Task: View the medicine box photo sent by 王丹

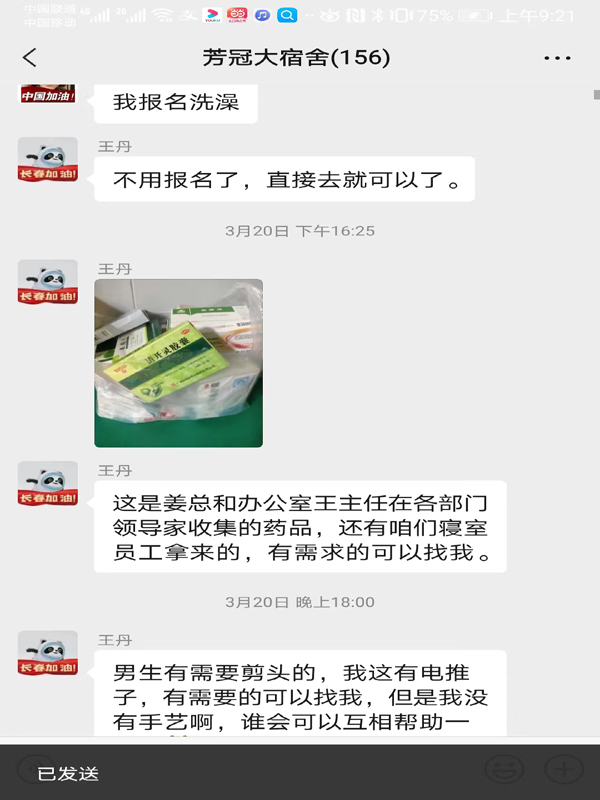Action: pos(178,362)
